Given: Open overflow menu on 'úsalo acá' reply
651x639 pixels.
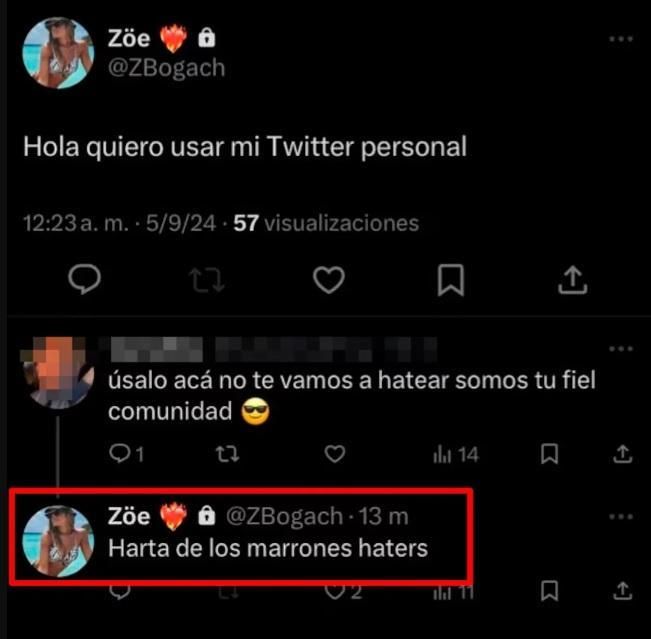Looking at the screenshot, I should 621,348.
